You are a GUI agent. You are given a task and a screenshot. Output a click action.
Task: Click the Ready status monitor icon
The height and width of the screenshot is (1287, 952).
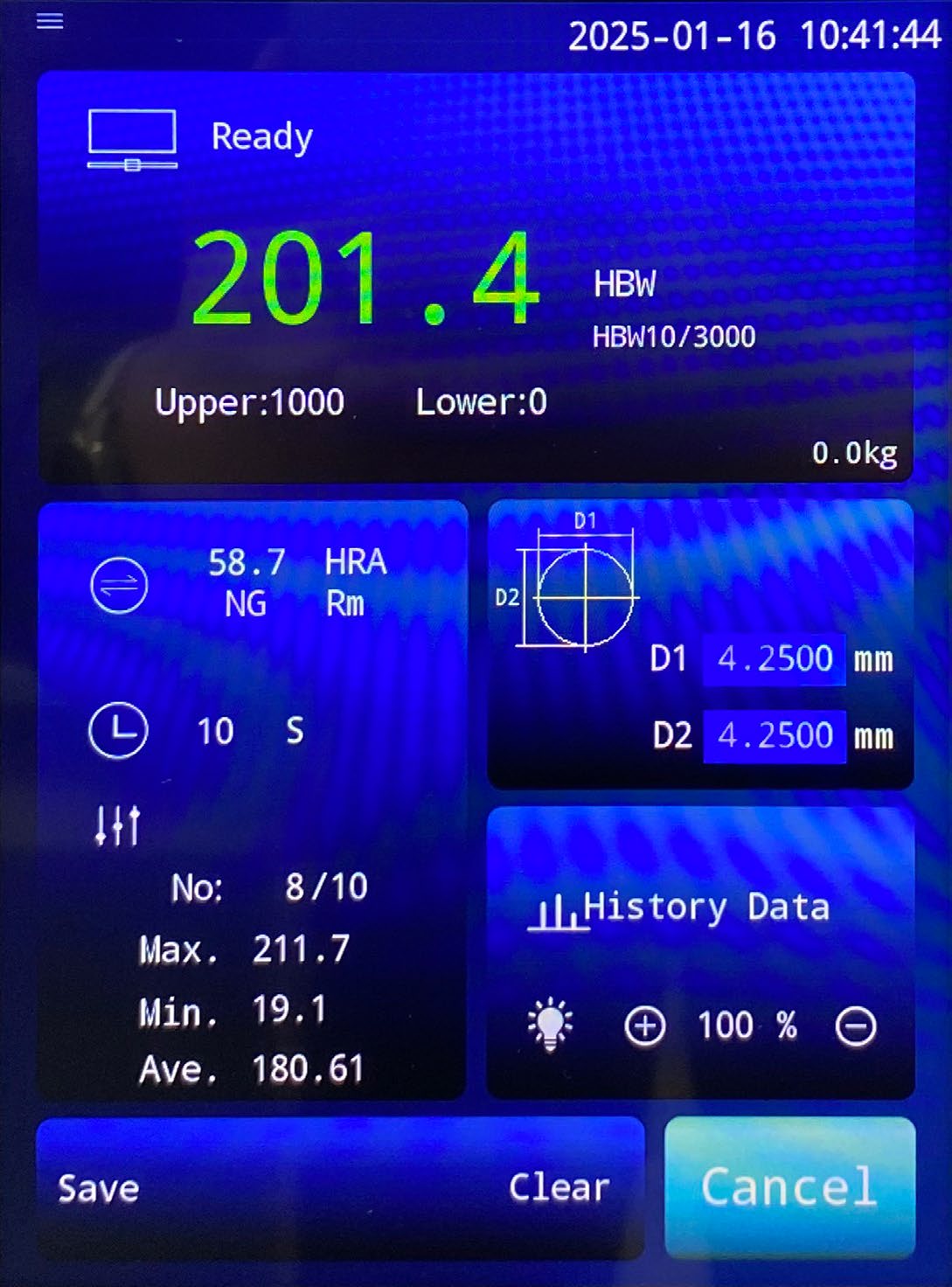tap(133, 138)
